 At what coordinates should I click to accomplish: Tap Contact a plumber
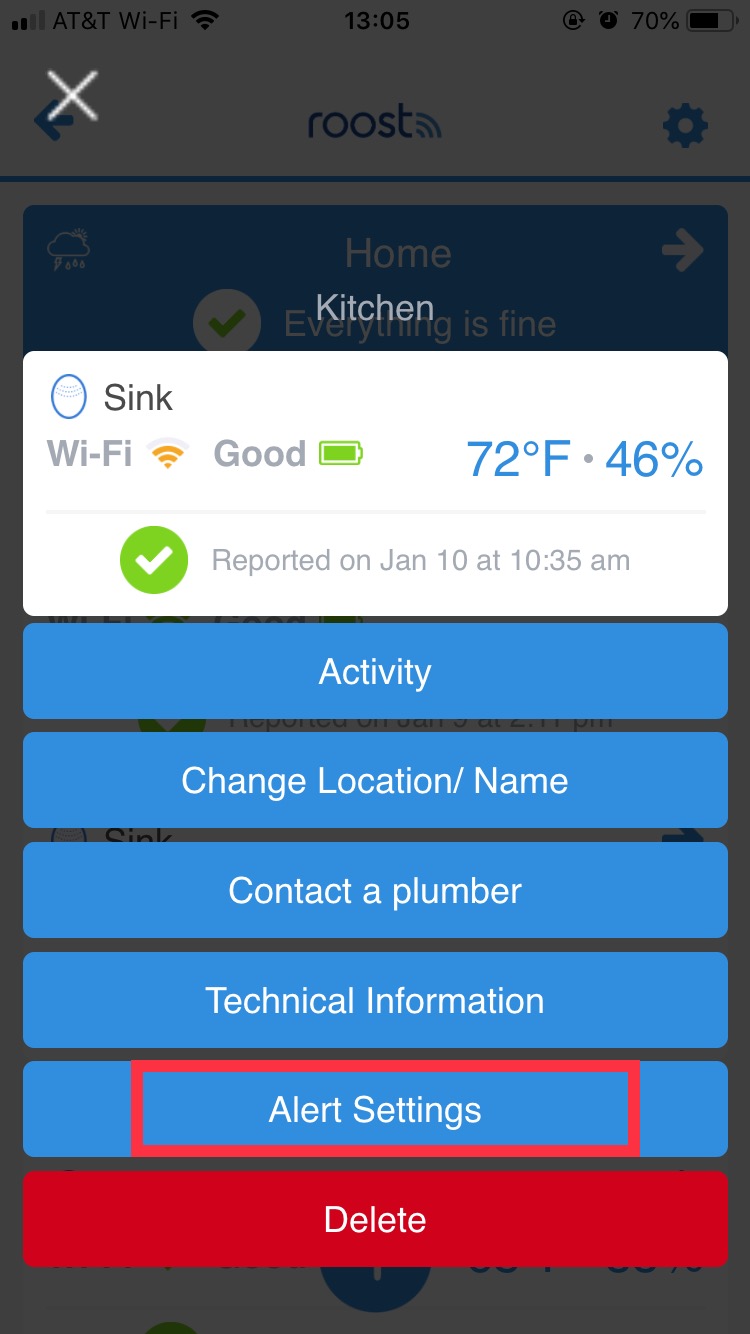[x=375, y=890]
